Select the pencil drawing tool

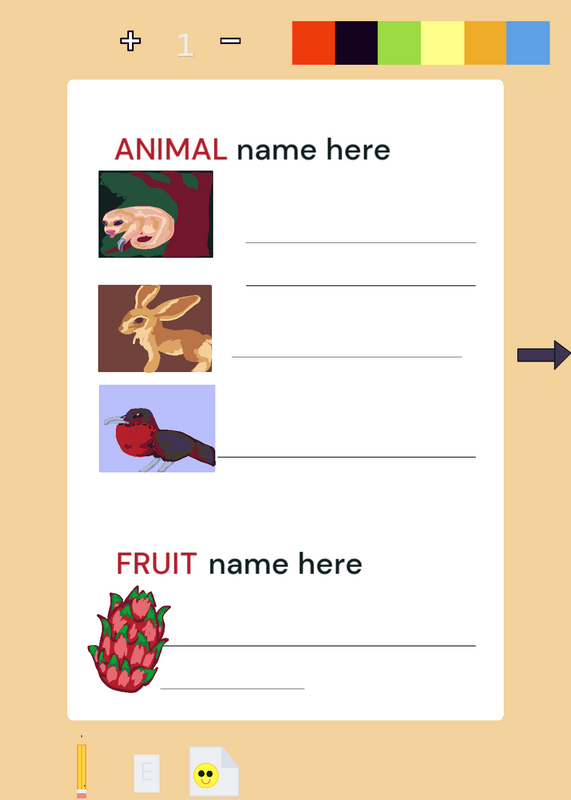pos(82,770)
